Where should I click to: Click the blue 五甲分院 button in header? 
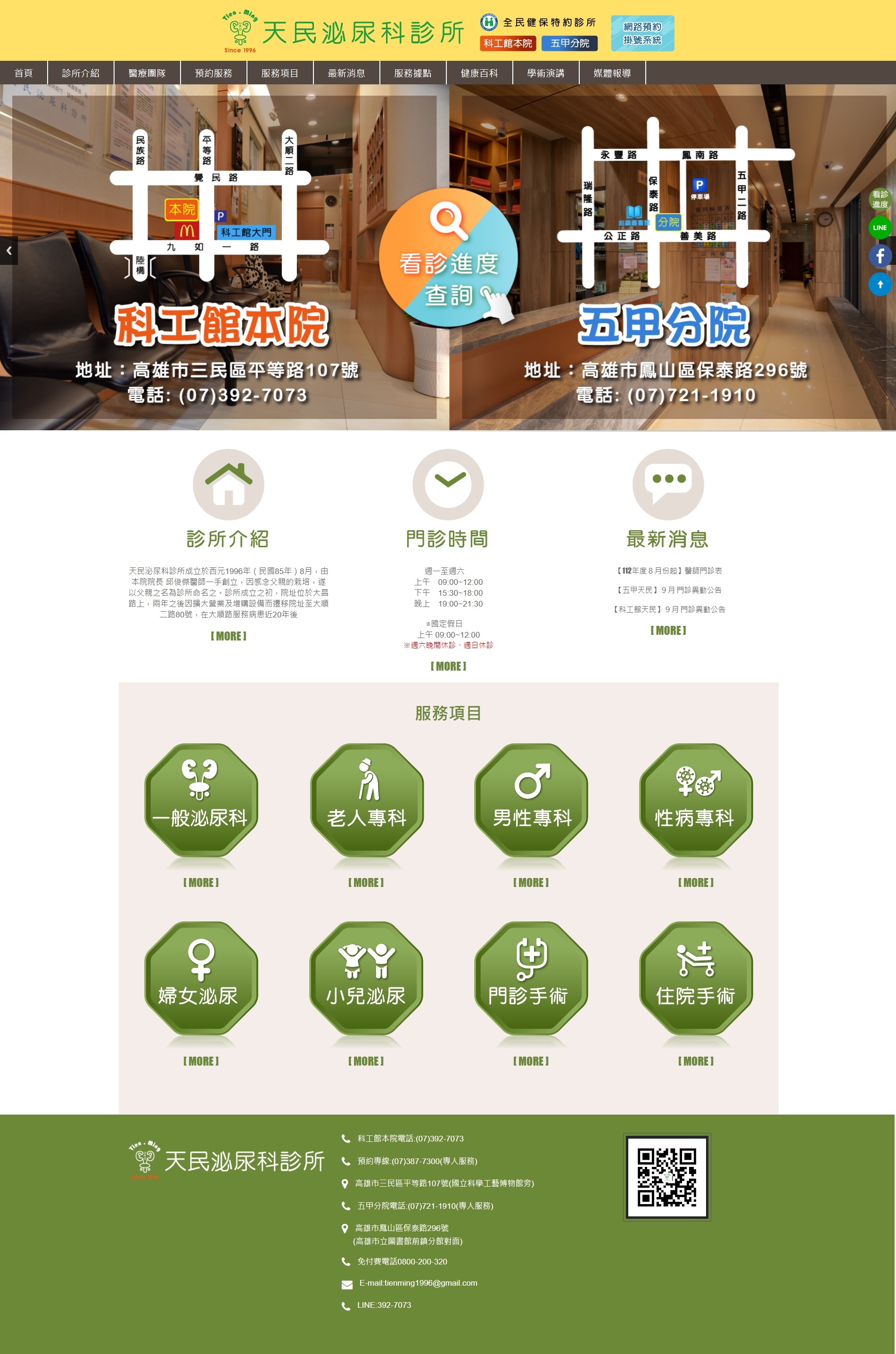(x=570, y=43)
